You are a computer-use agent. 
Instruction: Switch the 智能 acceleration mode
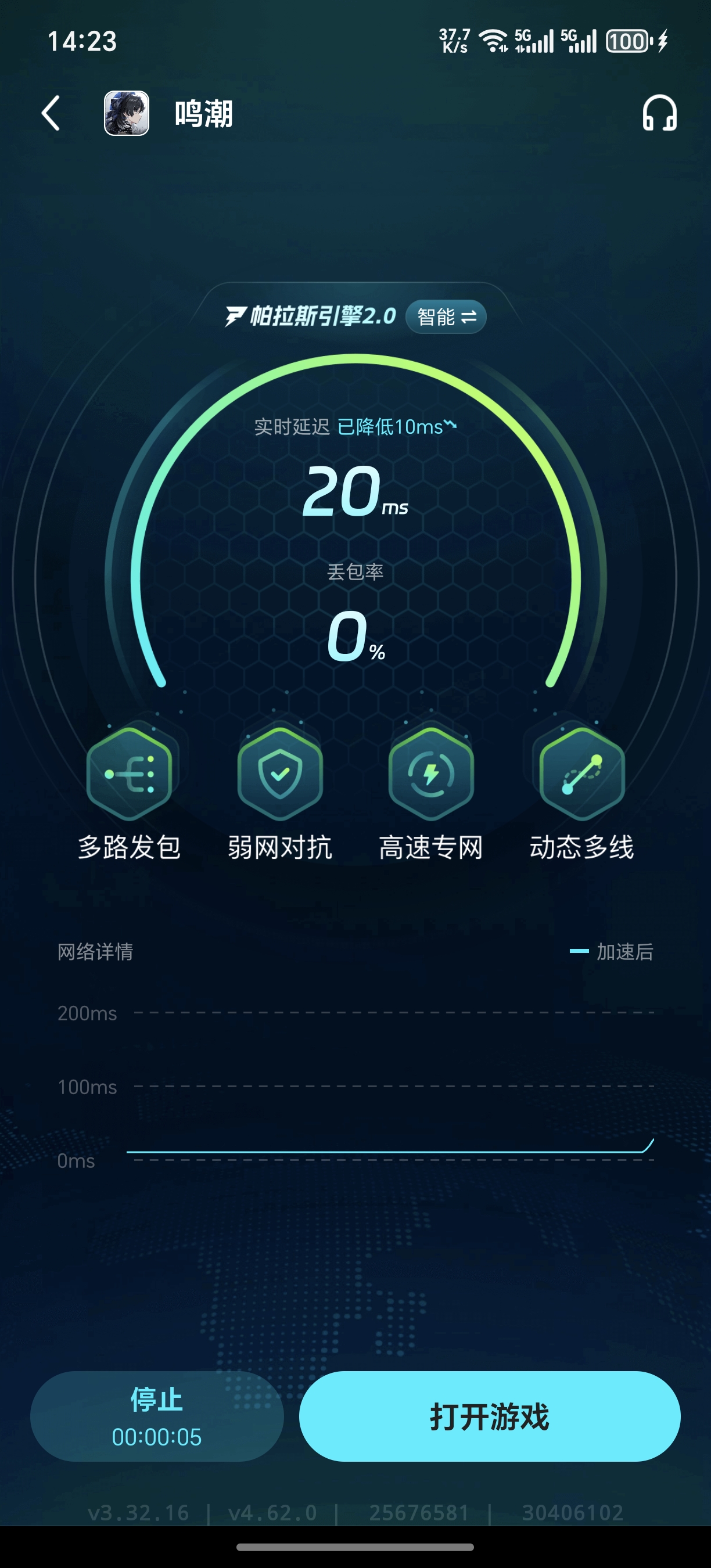point(446,317)
